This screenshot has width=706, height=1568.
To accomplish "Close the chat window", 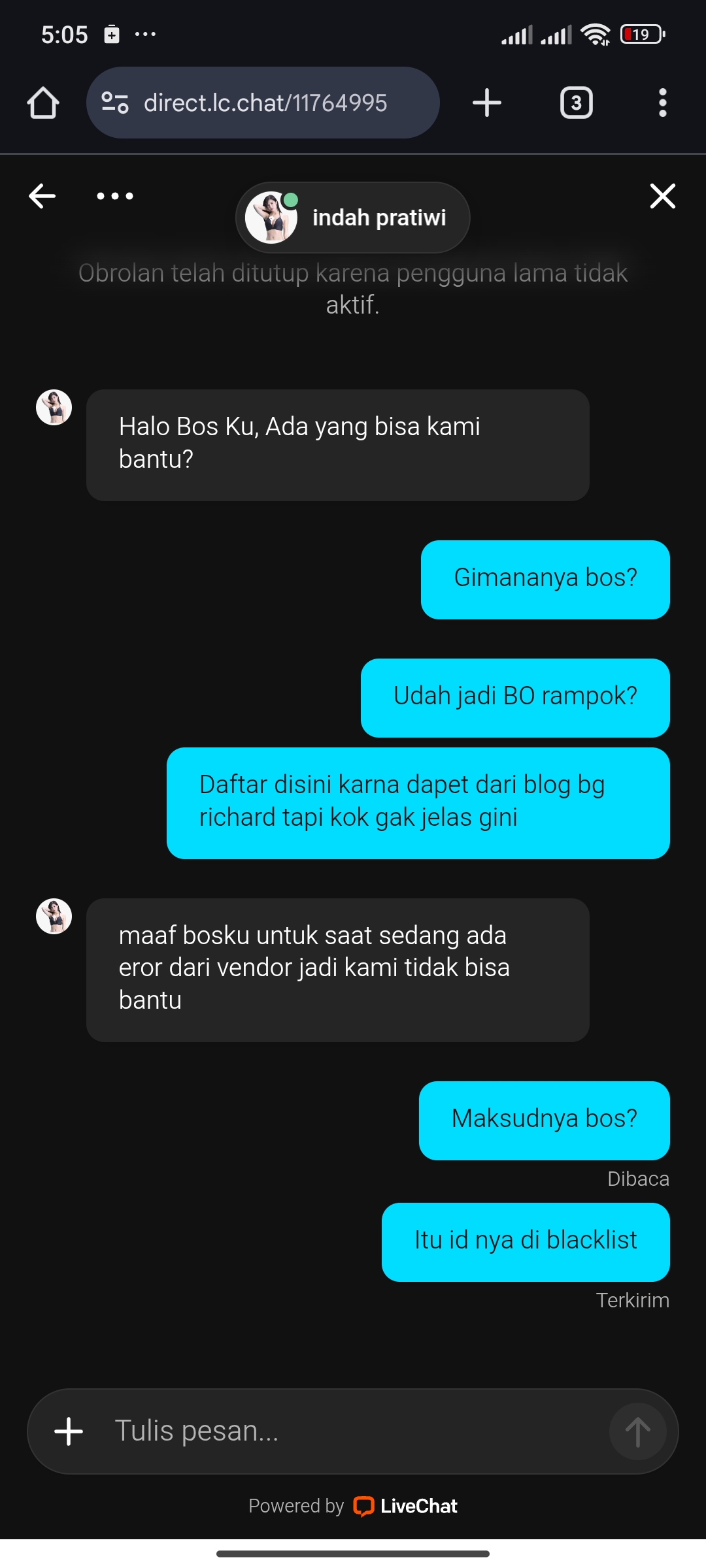I will 662,196.
